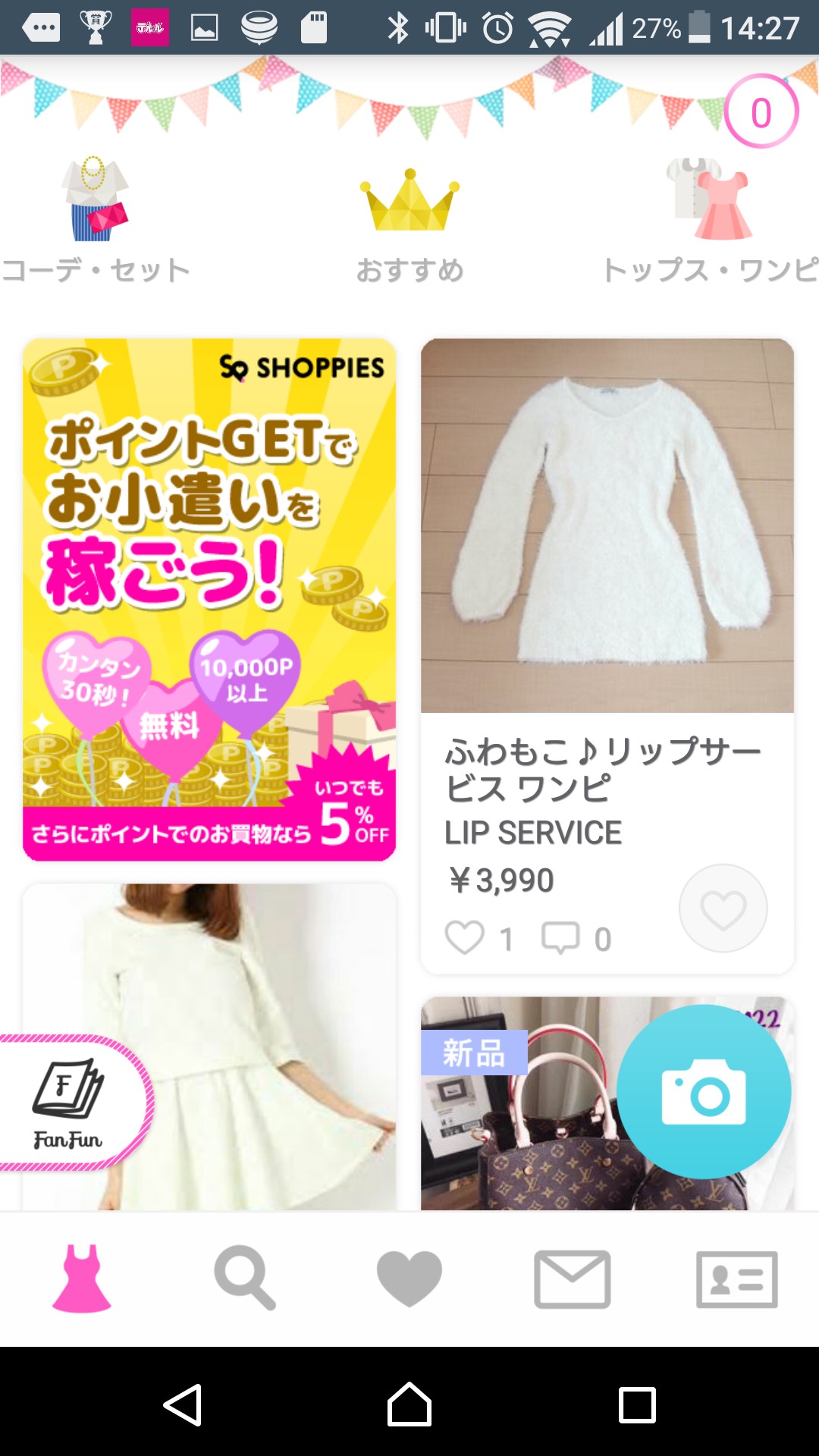Tap the camera button to list an item
This screenshot has width=819, height=1456.
pos(703,1092)
